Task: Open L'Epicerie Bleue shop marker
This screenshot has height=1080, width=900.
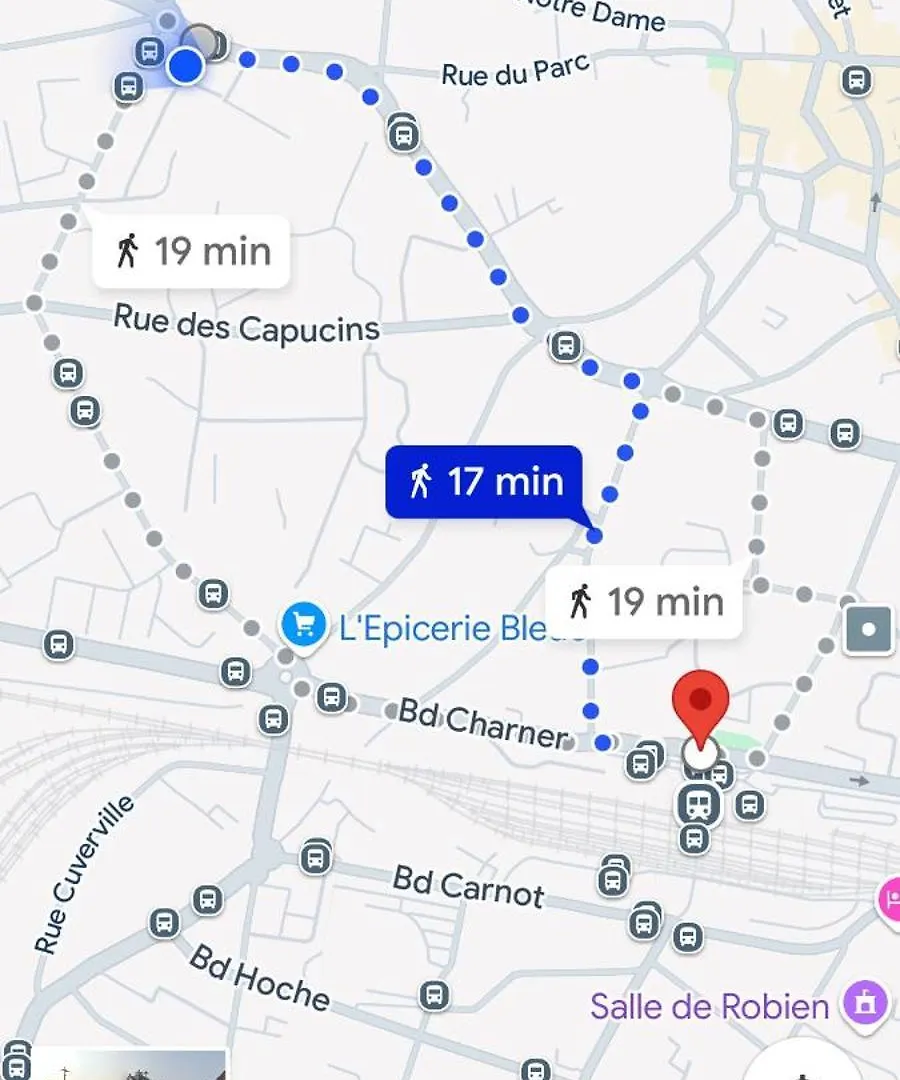Action: click(301, 626)
